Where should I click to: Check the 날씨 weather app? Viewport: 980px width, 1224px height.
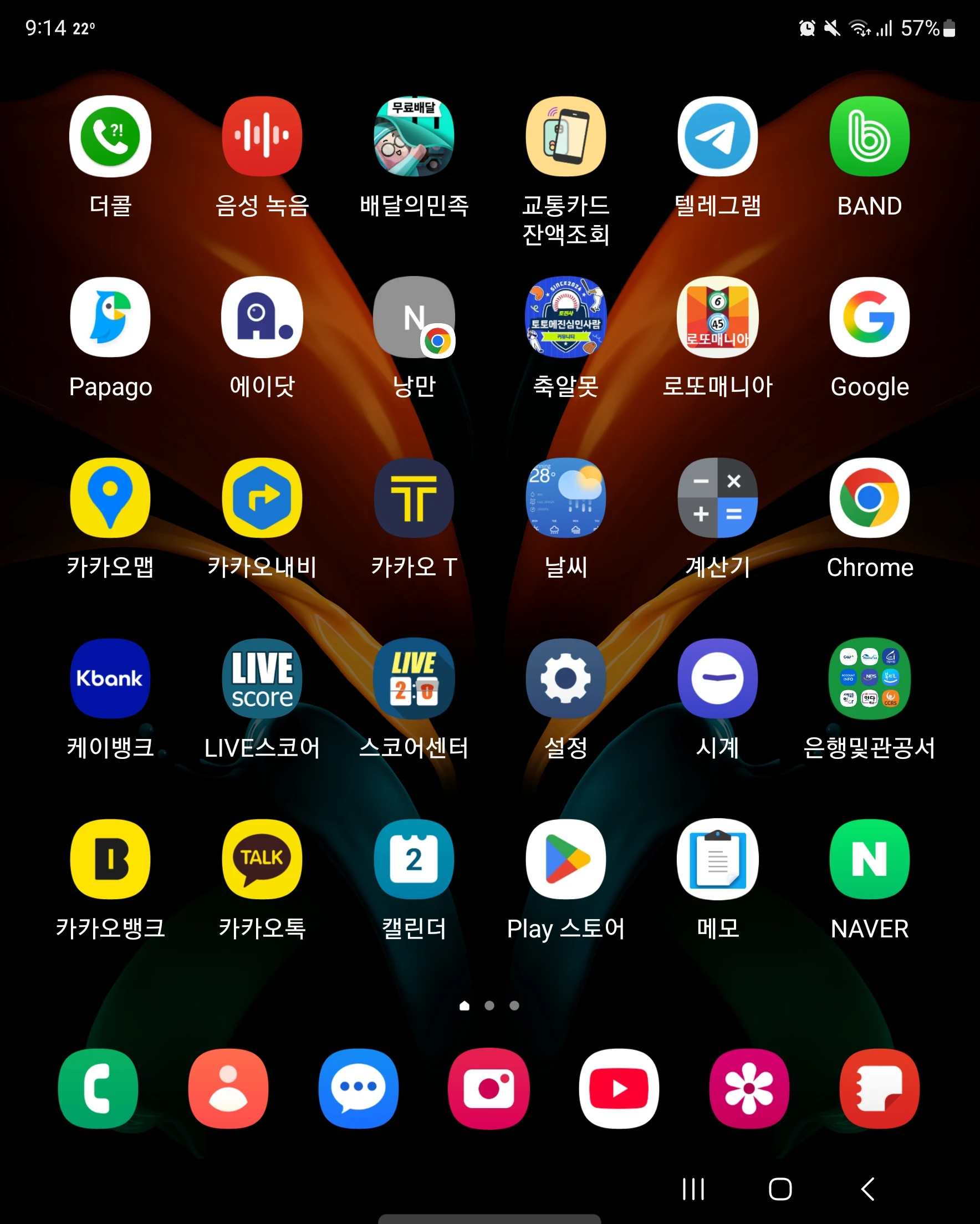(565, 498)
